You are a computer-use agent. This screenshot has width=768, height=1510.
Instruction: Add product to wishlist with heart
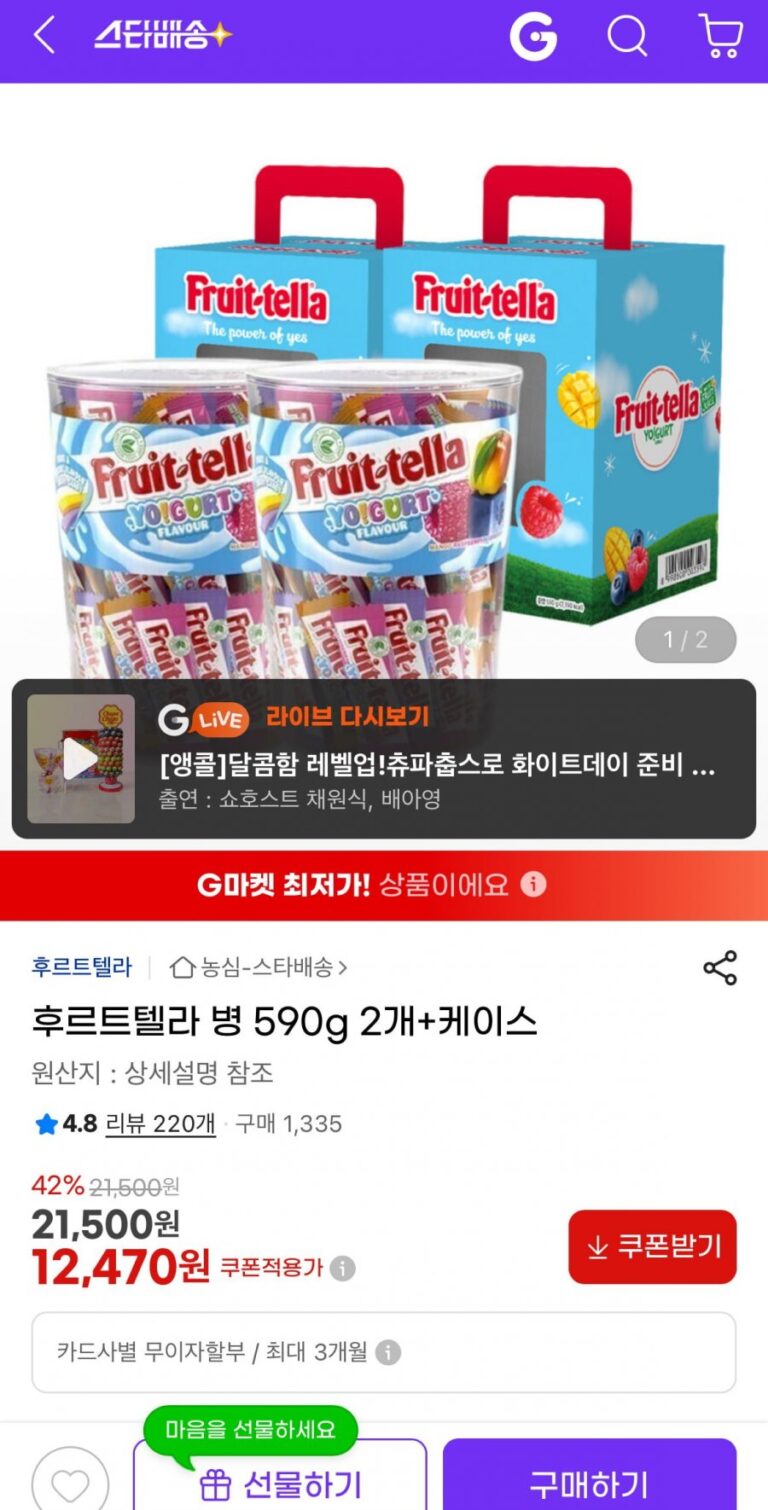70,1484
